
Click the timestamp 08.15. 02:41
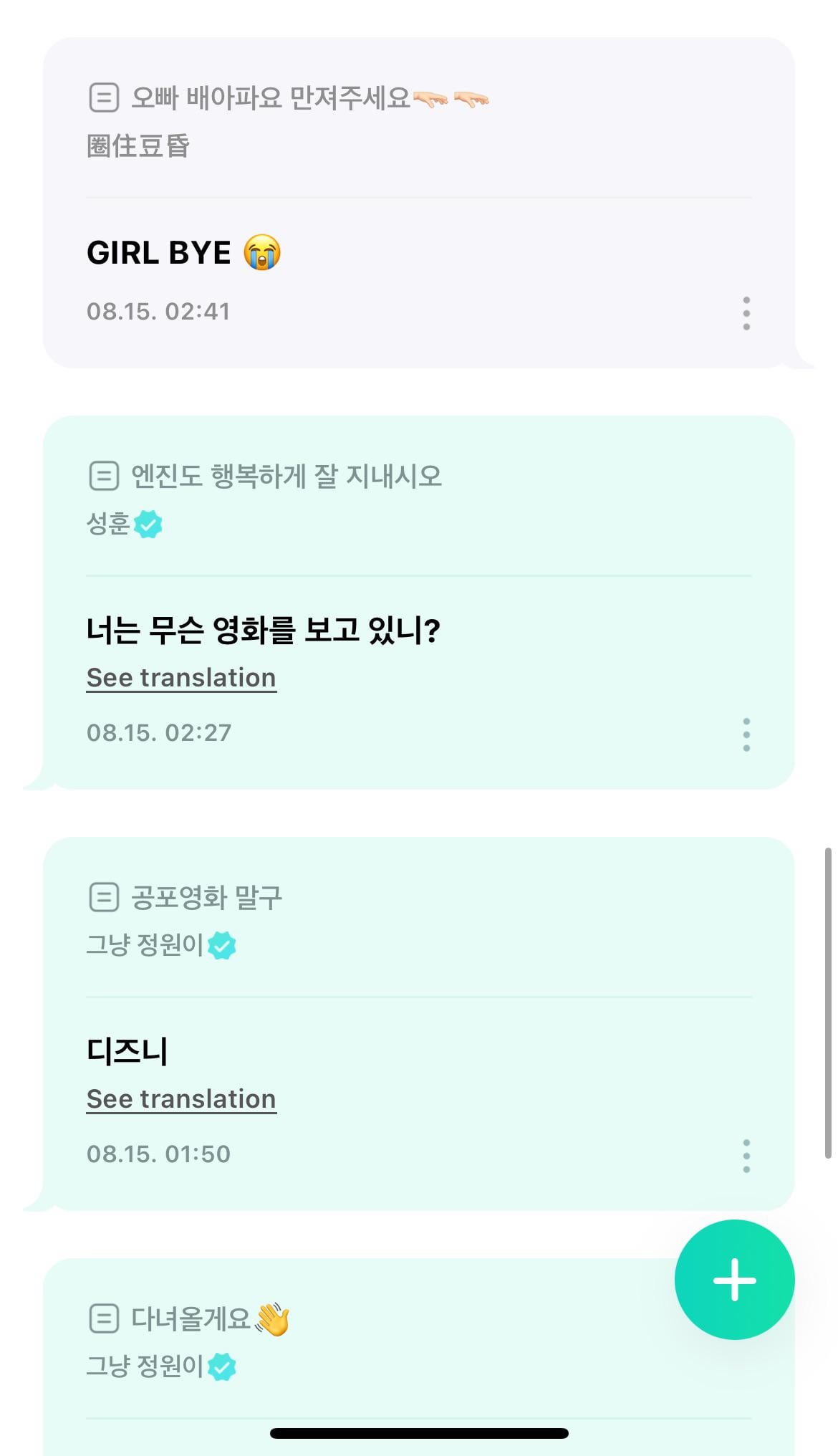[159, 311]
